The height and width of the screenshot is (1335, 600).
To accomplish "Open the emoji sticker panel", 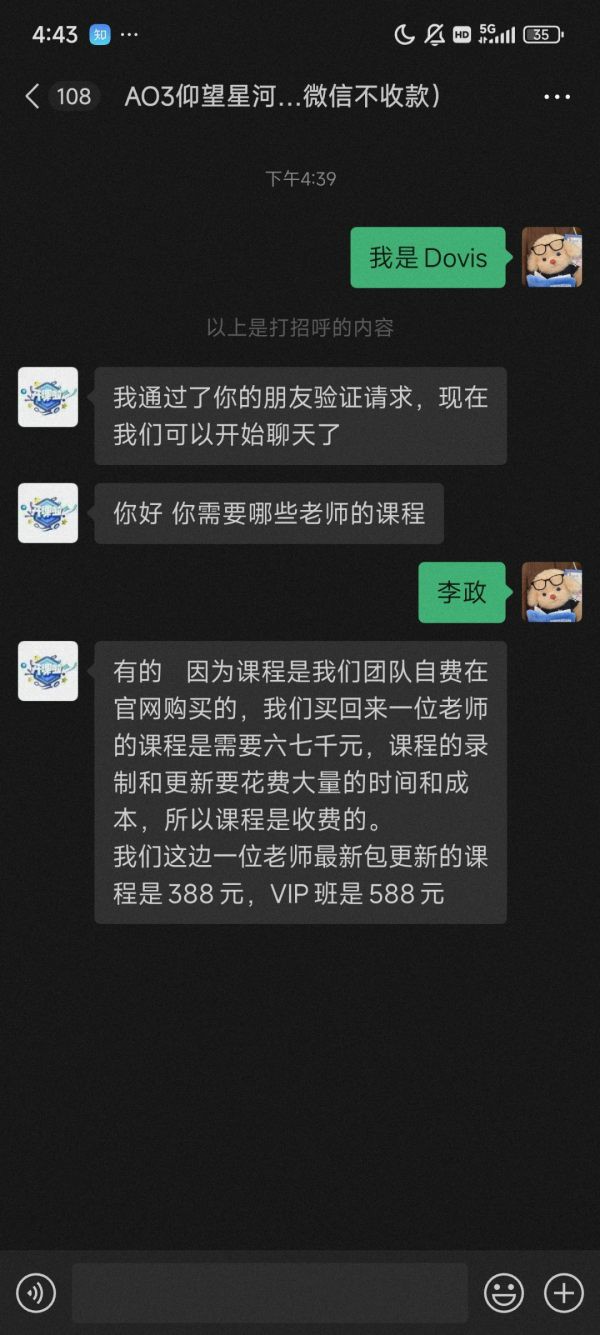I will pos(504,1293).
